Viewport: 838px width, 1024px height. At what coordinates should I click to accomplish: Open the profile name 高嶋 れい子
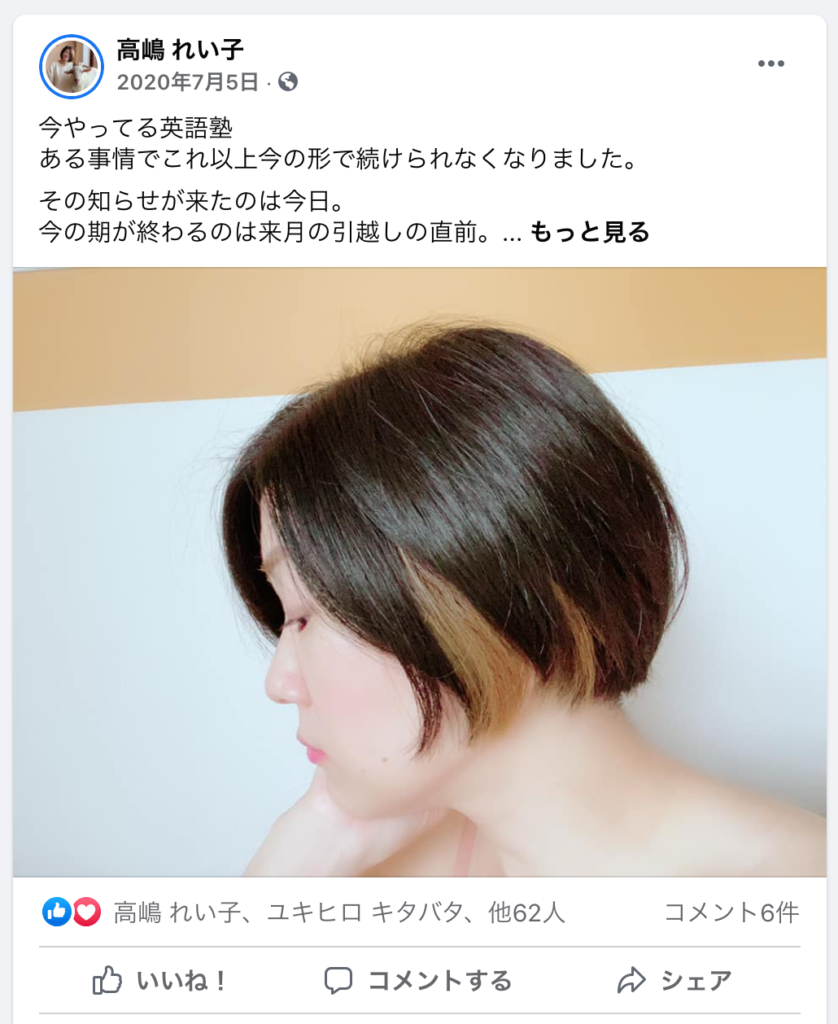180,51
